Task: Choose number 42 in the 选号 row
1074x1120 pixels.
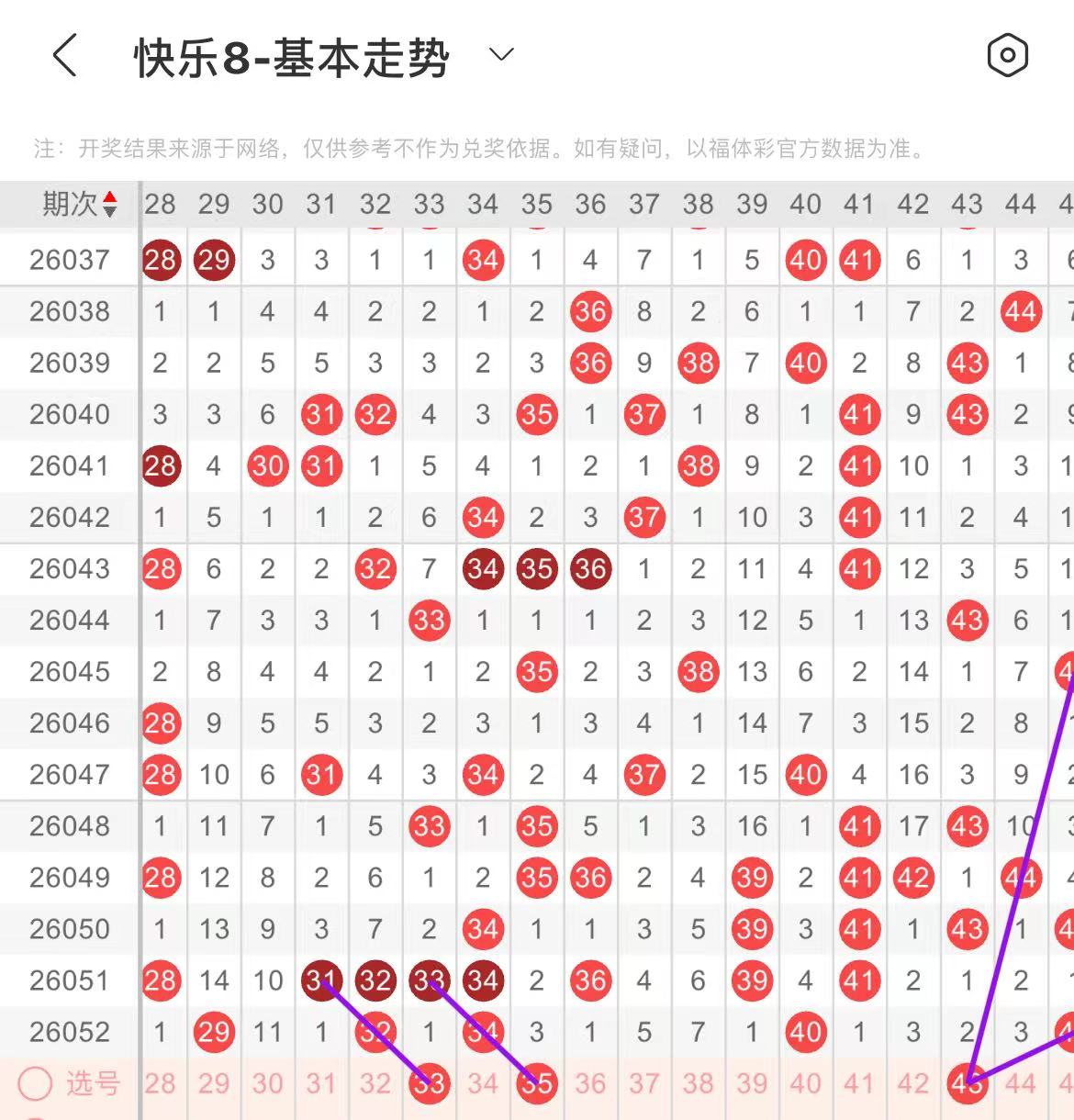Action: click(x=913, y=1083)
